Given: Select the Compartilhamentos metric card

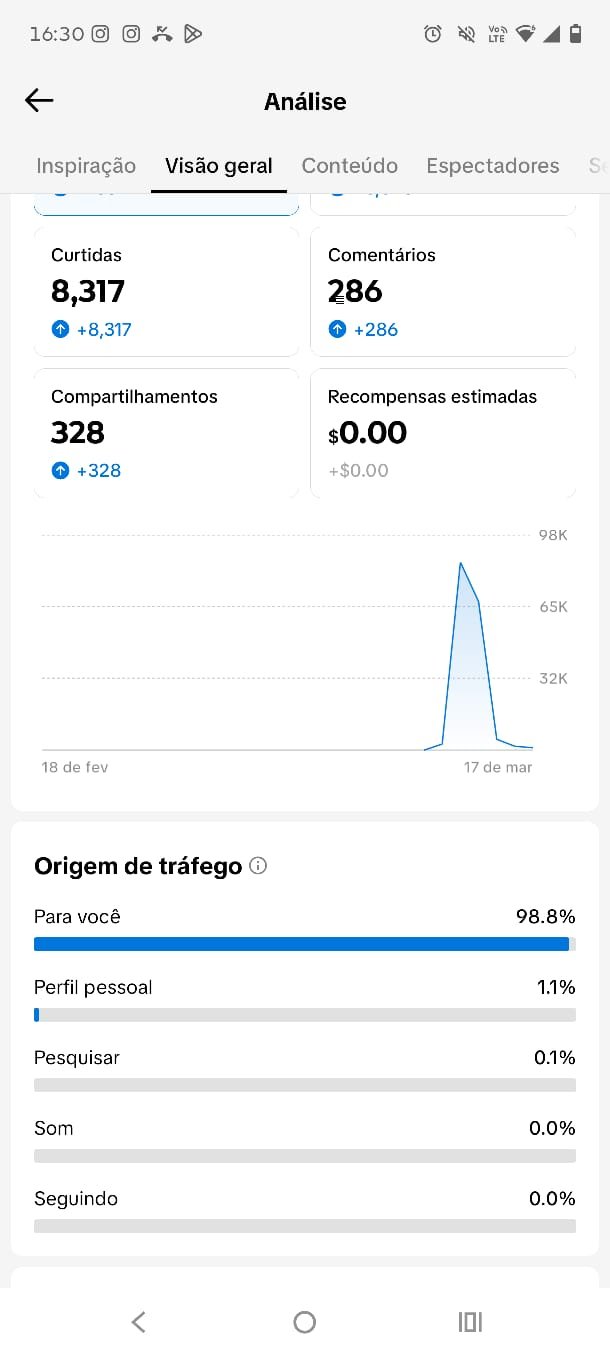Looking at the screenshot, I should pyautogui.click(x=166, y=433).
